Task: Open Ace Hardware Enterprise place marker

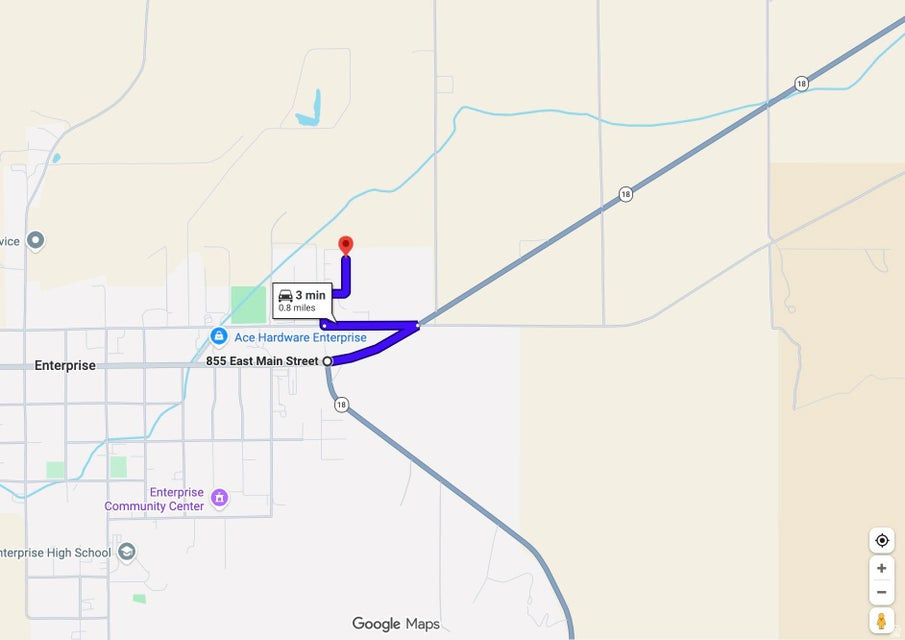Action: click(x=219, y=338)
